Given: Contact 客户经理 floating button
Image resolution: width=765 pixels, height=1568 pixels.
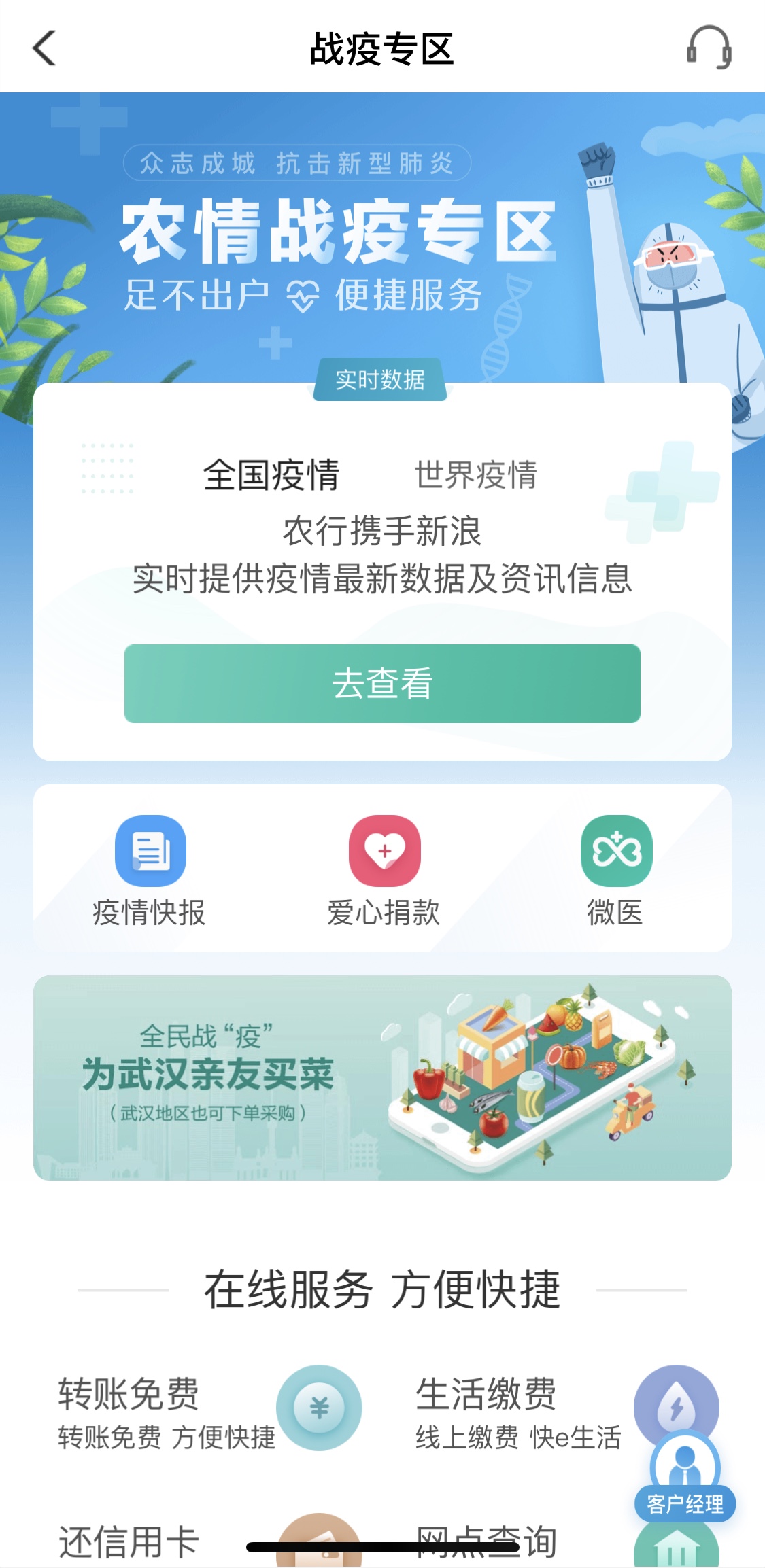Looking at the screenshot, I should 685,1478.
